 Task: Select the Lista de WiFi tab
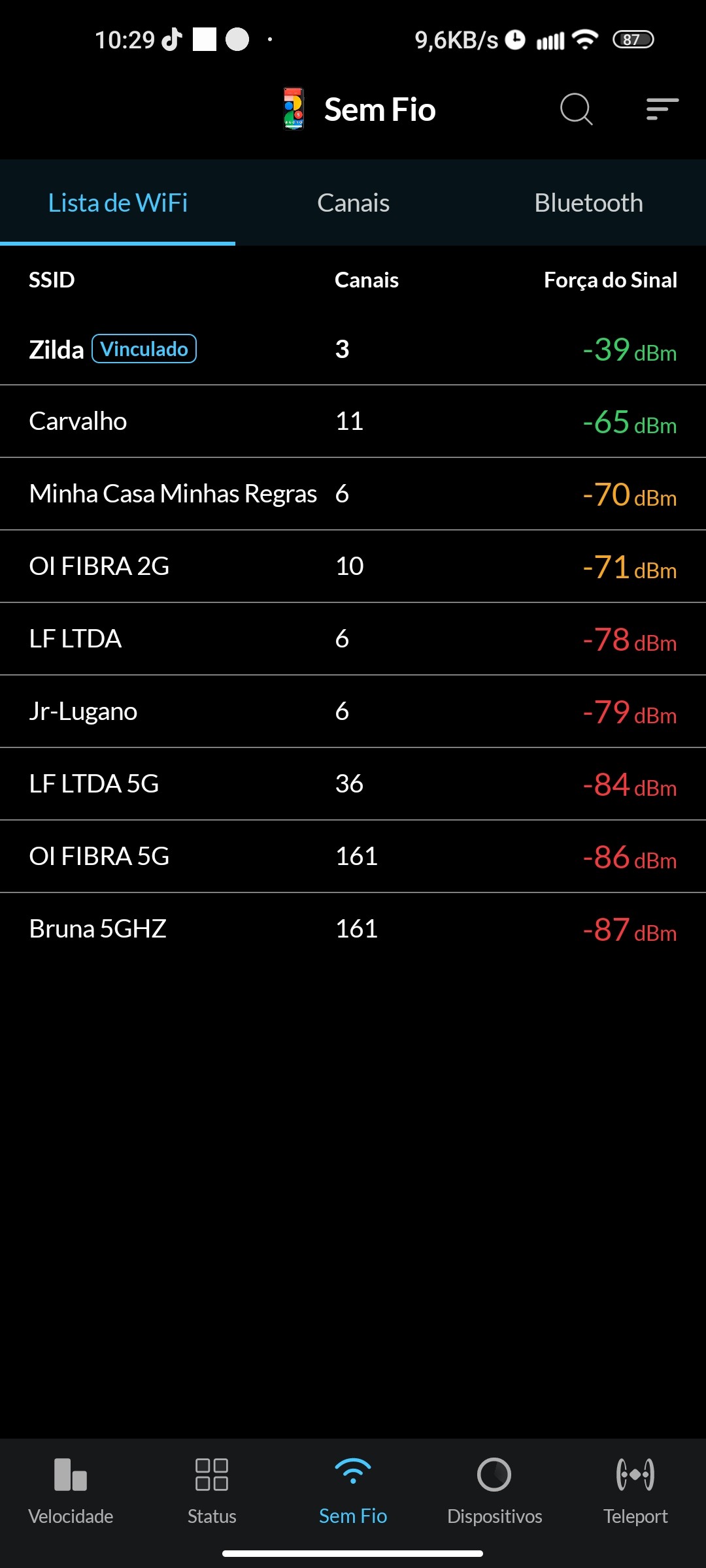[118, 203]
